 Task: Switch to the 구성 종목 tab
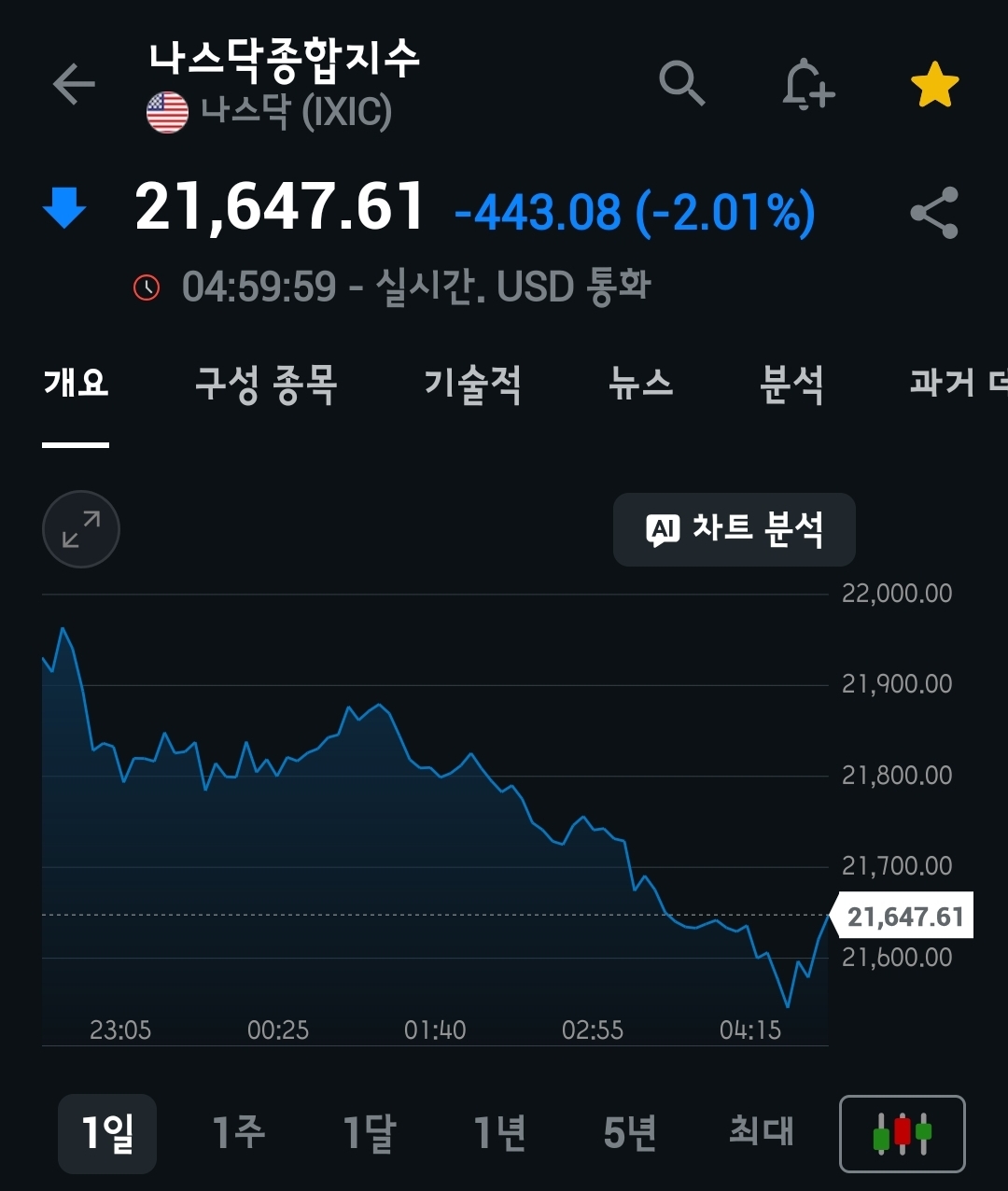(266, 384)
